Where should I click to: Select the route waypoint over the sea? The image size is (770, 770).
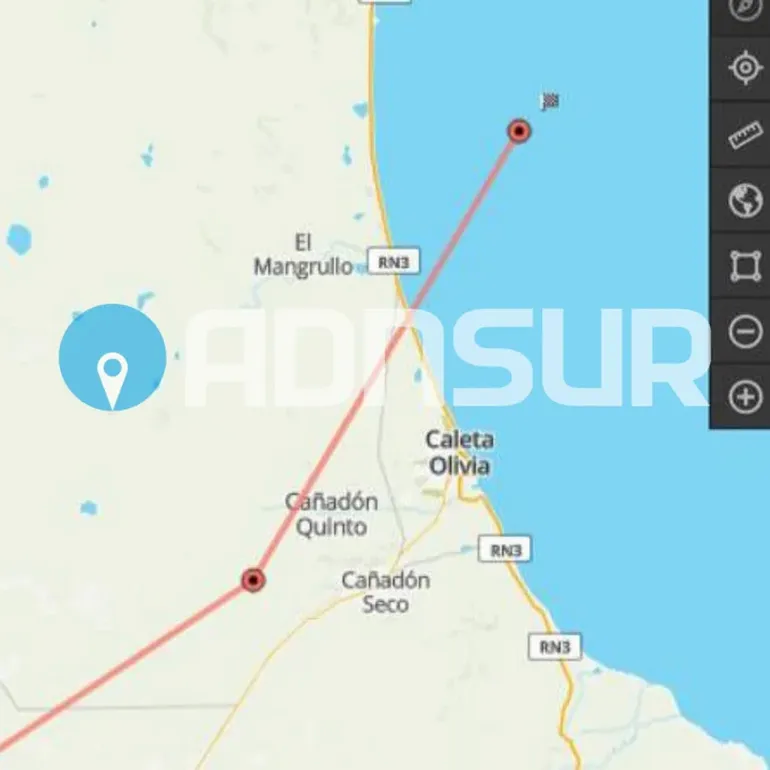tap(519, 131)
